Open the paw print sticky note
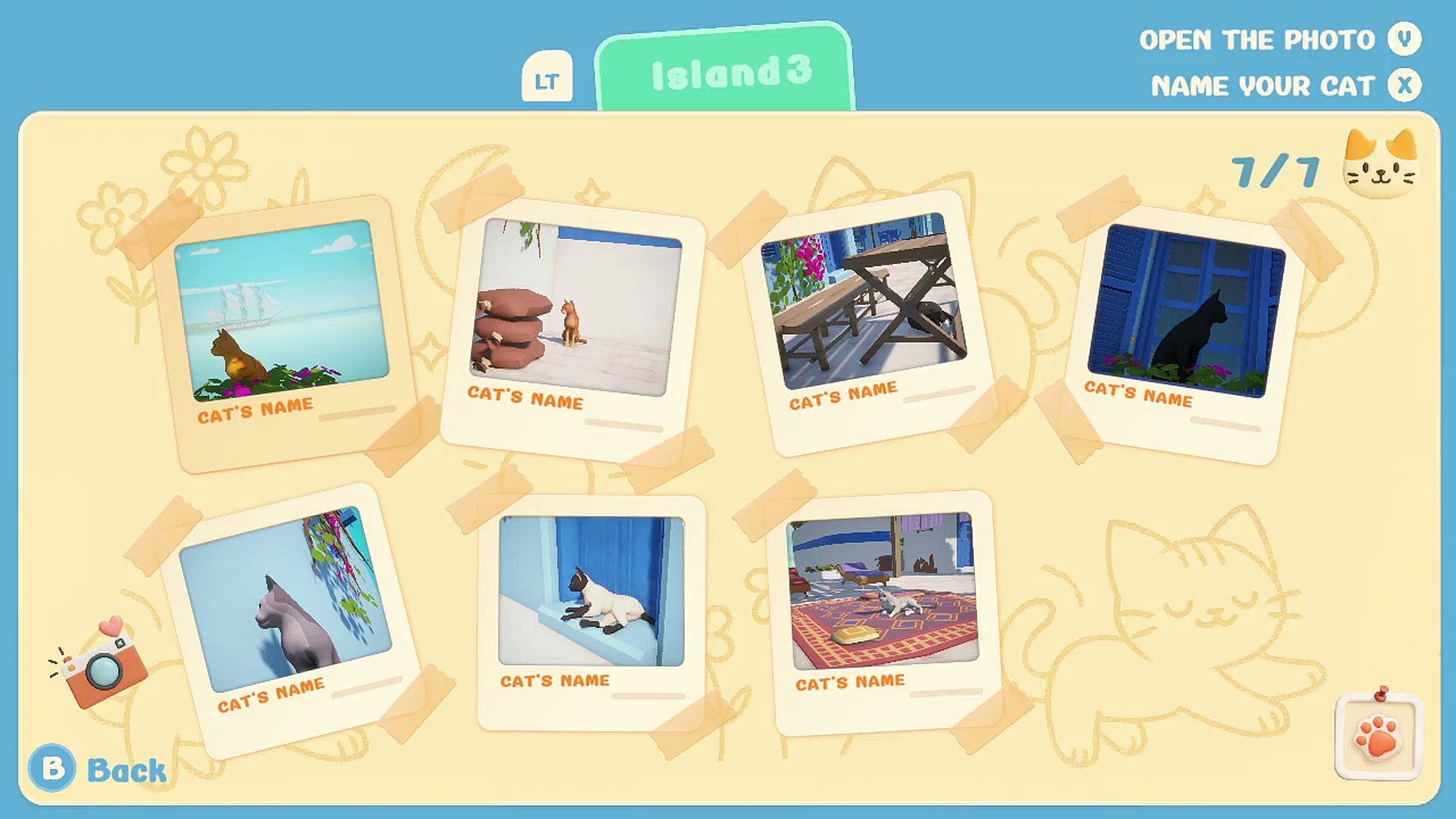The width and height of the screenshot is (1456, 819). [x=1378, y=736]
